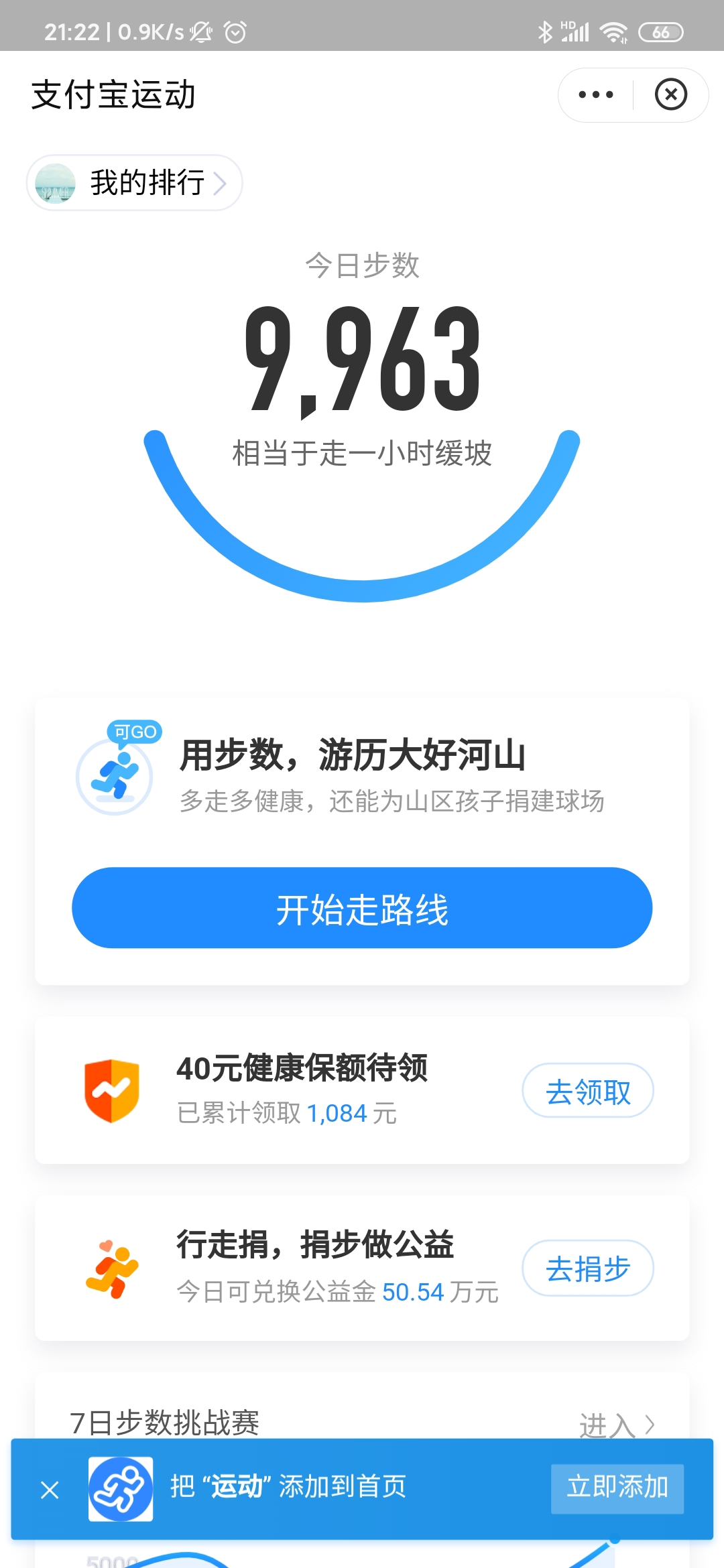The image size is (724, 1568).
Task: Claim health coverage via 去领取
Action: [x=588, y=1090]
